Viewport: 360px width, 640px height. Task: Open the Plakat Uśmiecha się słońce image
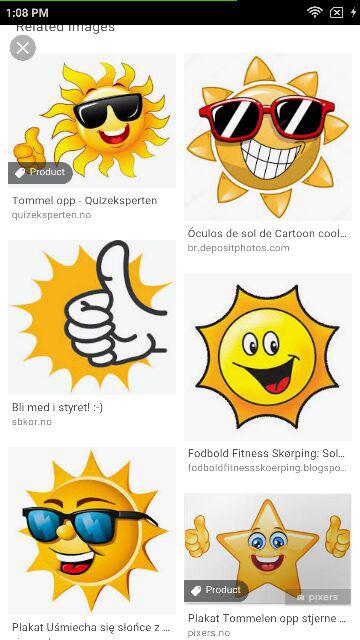(x=92, y=531)
